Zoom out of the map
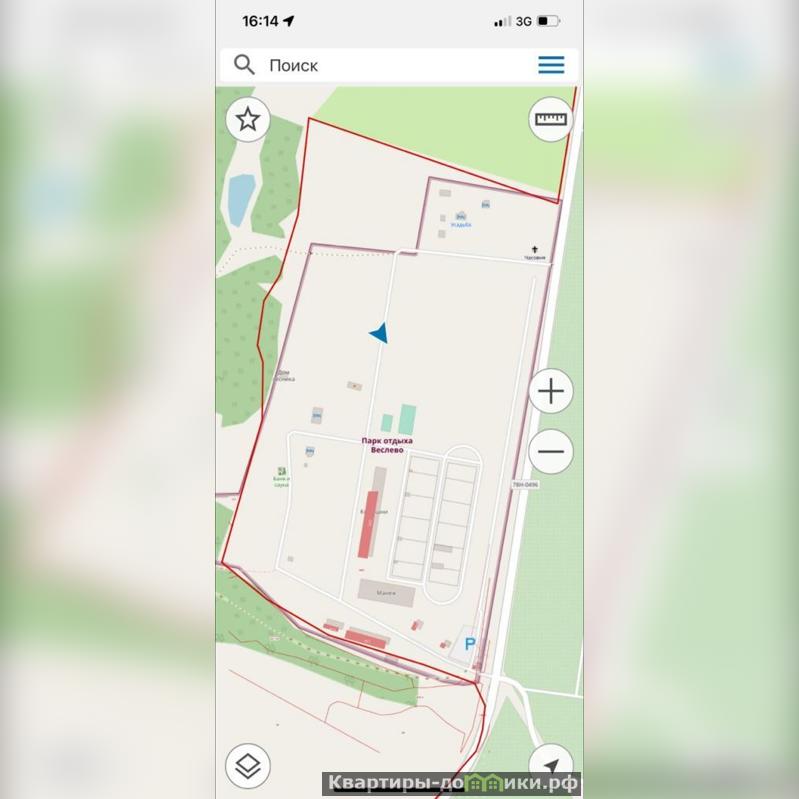Viewport: 799px width, 799px height. click(551, 451)
